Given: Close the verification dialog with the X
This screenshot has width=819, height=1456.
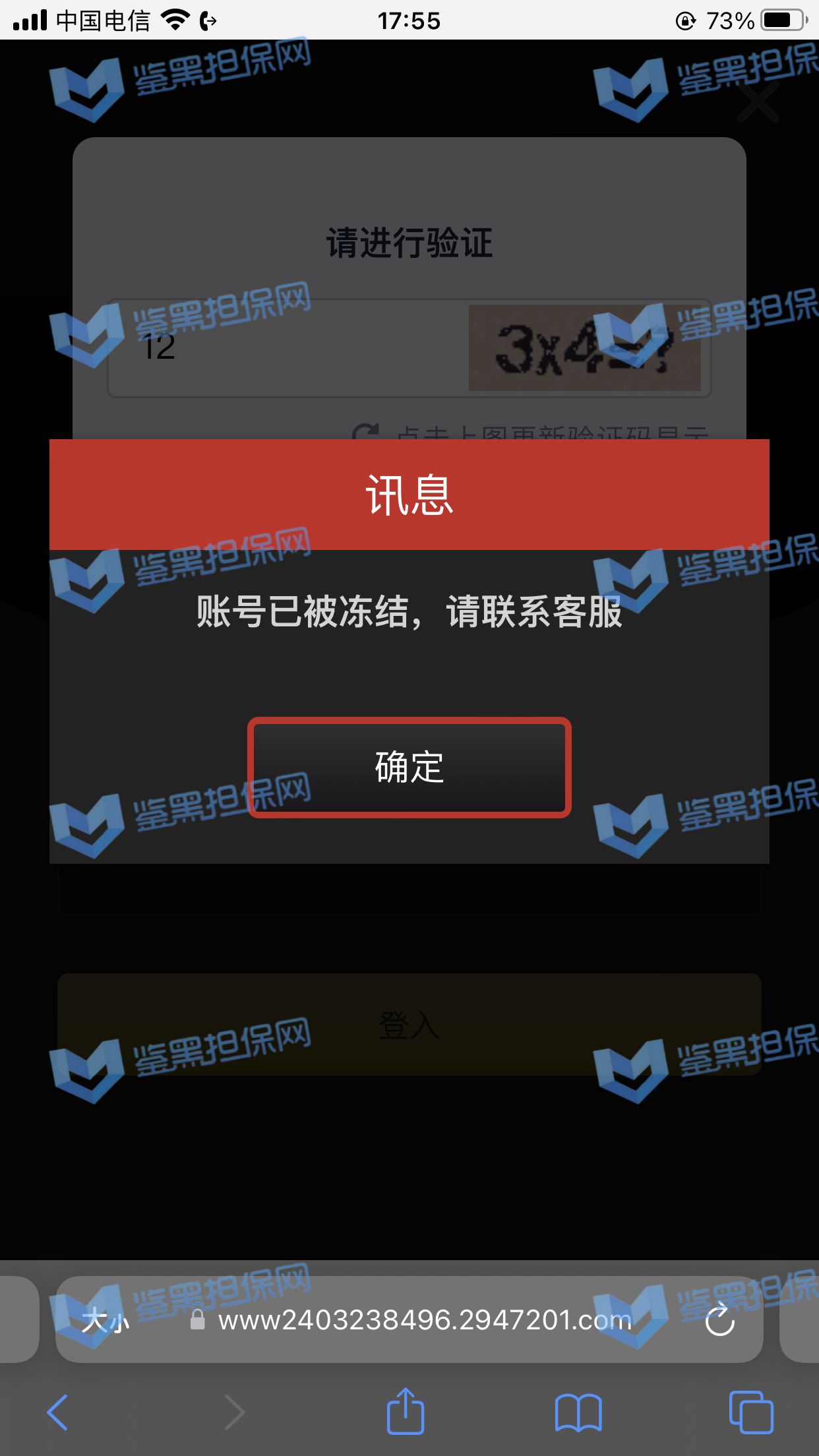Looking at the screenshot, I should pos(758,102).
